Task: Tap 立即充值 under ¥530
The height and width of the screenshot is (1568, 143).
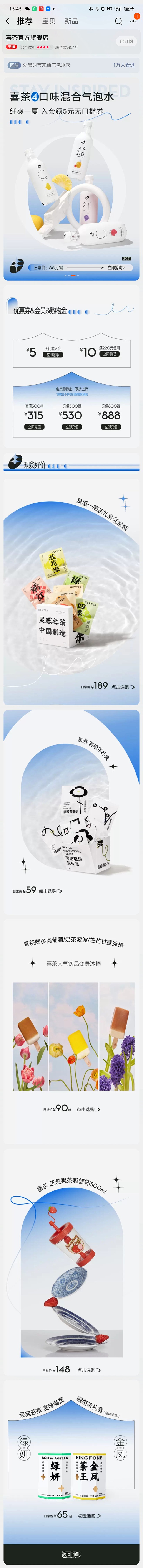Action: click(x=72, y=427)
